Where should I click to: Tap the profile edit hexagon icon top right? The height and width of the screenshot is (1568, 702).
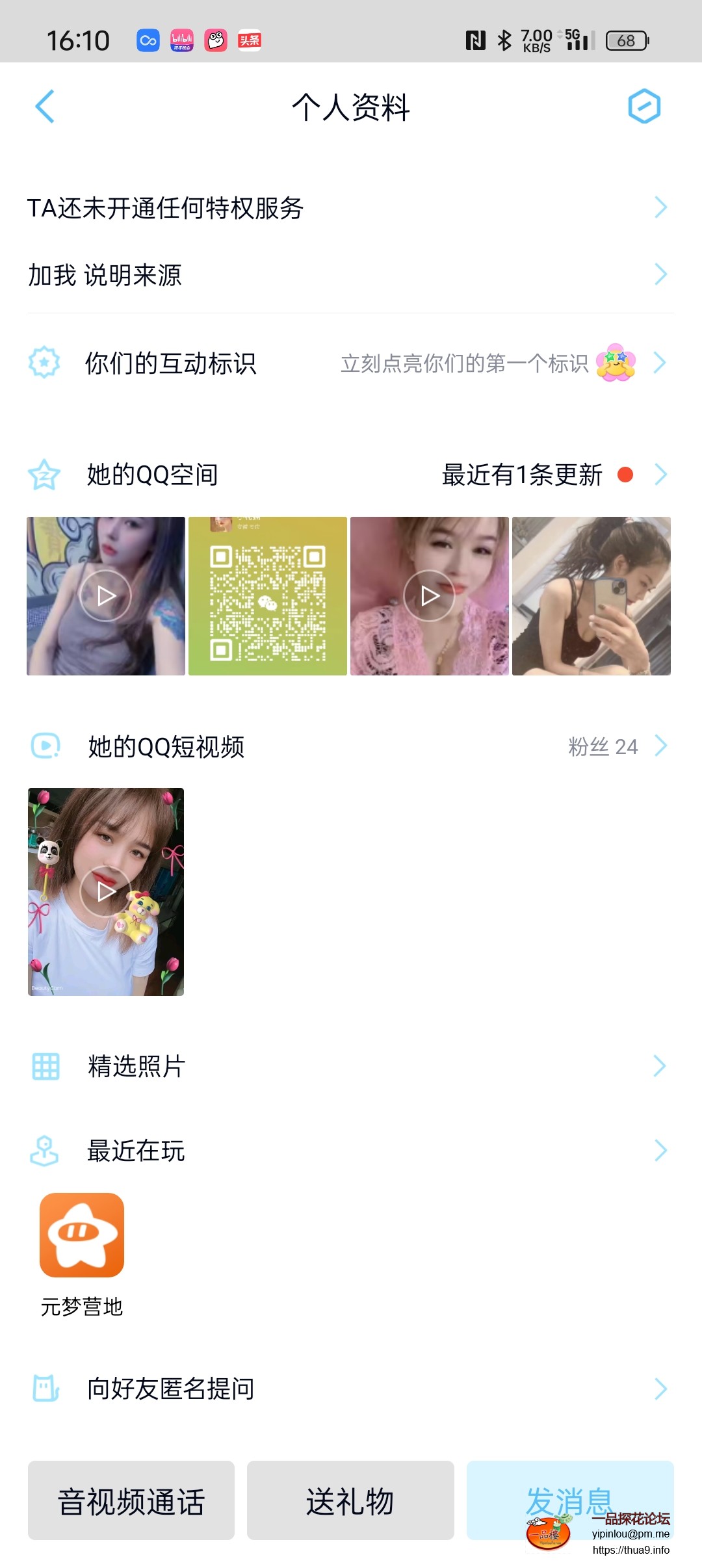click(644, 106)
